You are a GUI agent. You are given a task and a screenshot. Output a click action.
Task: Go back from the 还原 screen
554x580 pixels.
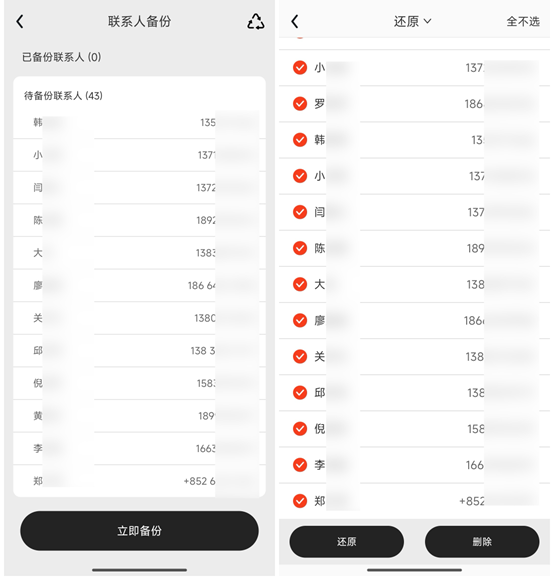point(295,21)
